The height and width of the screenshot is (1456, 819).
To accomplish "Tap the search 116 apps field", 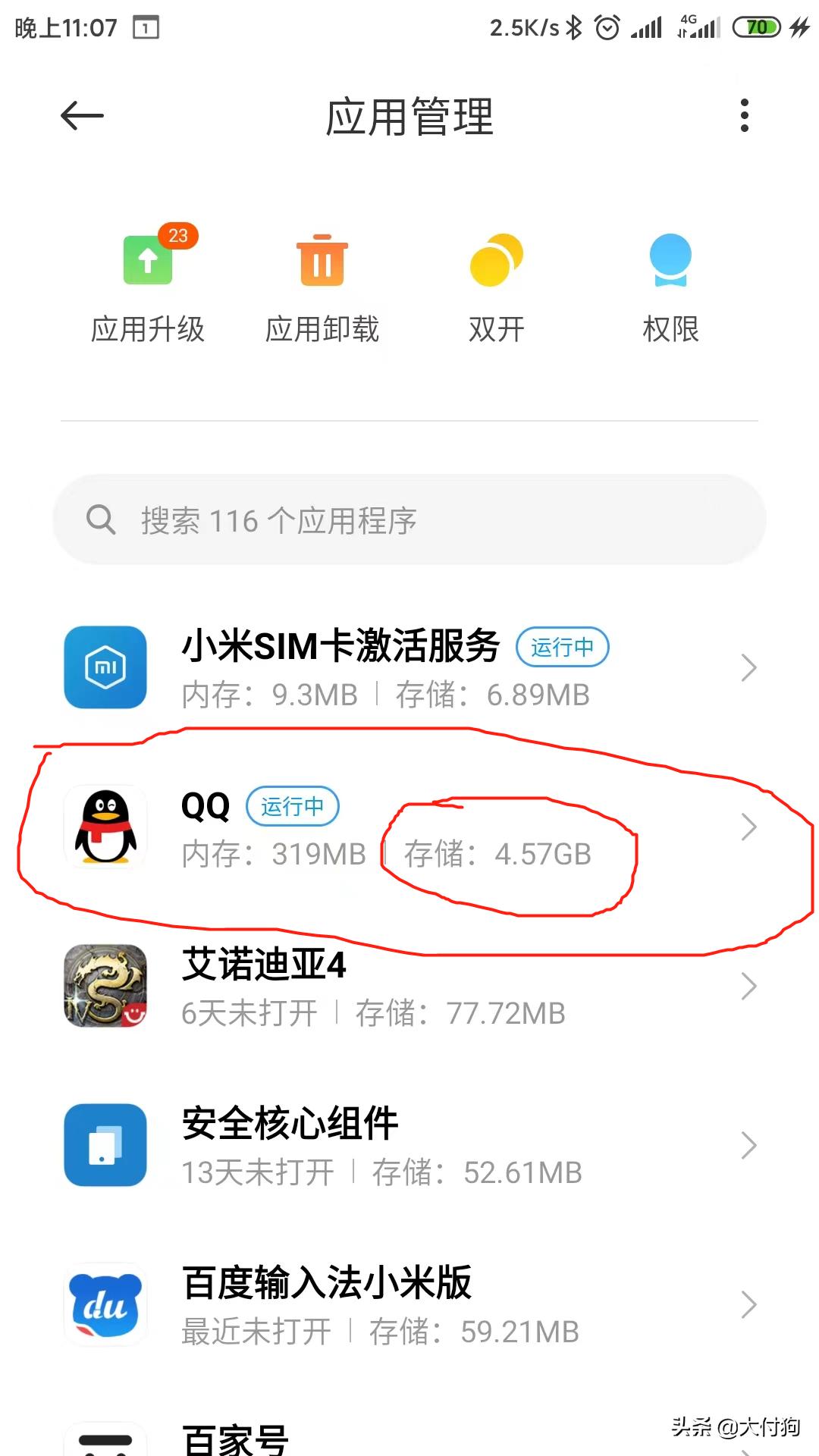I will pyautogui.click(x=409, y=519).
